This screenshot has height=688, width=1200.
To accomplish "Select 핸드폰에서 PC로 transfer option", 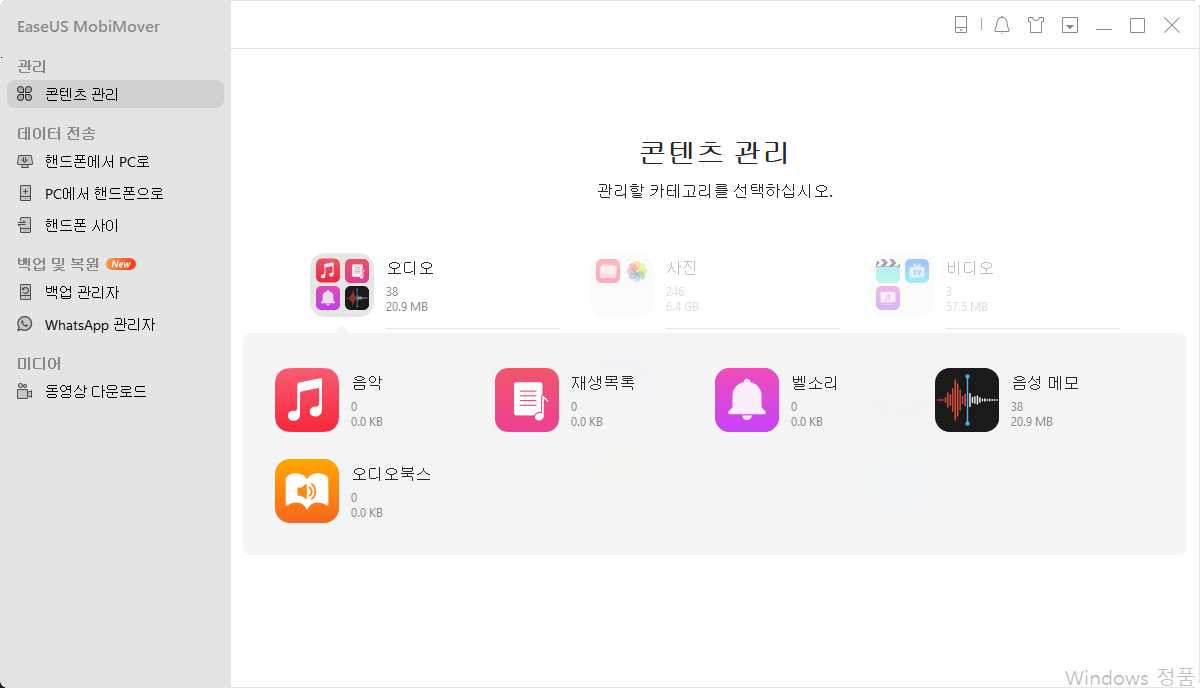I will pyautogui.click(x=97, y=161).
